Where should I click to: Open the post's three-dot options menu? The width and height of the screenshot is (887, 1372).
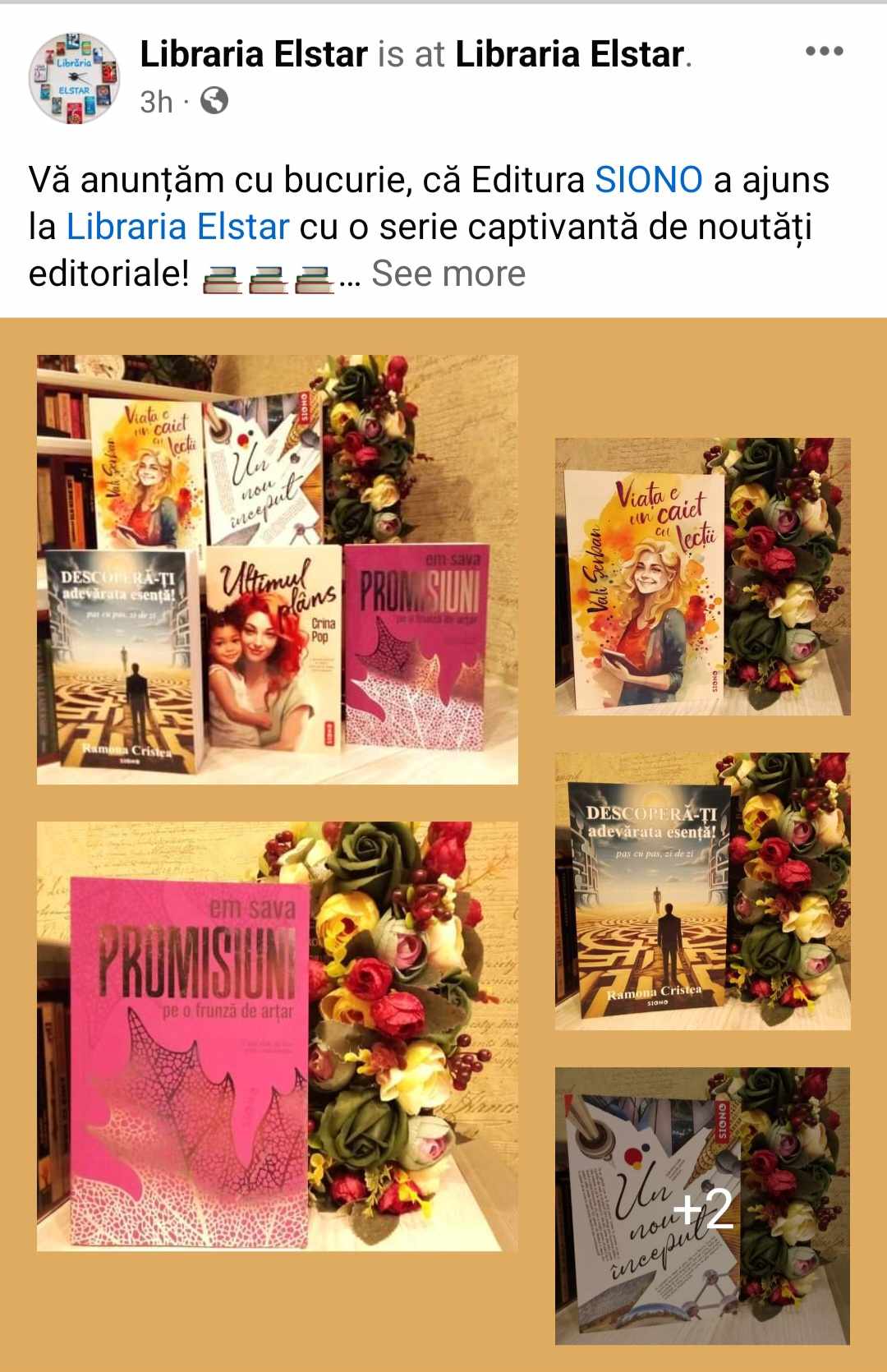pos(824,52)
